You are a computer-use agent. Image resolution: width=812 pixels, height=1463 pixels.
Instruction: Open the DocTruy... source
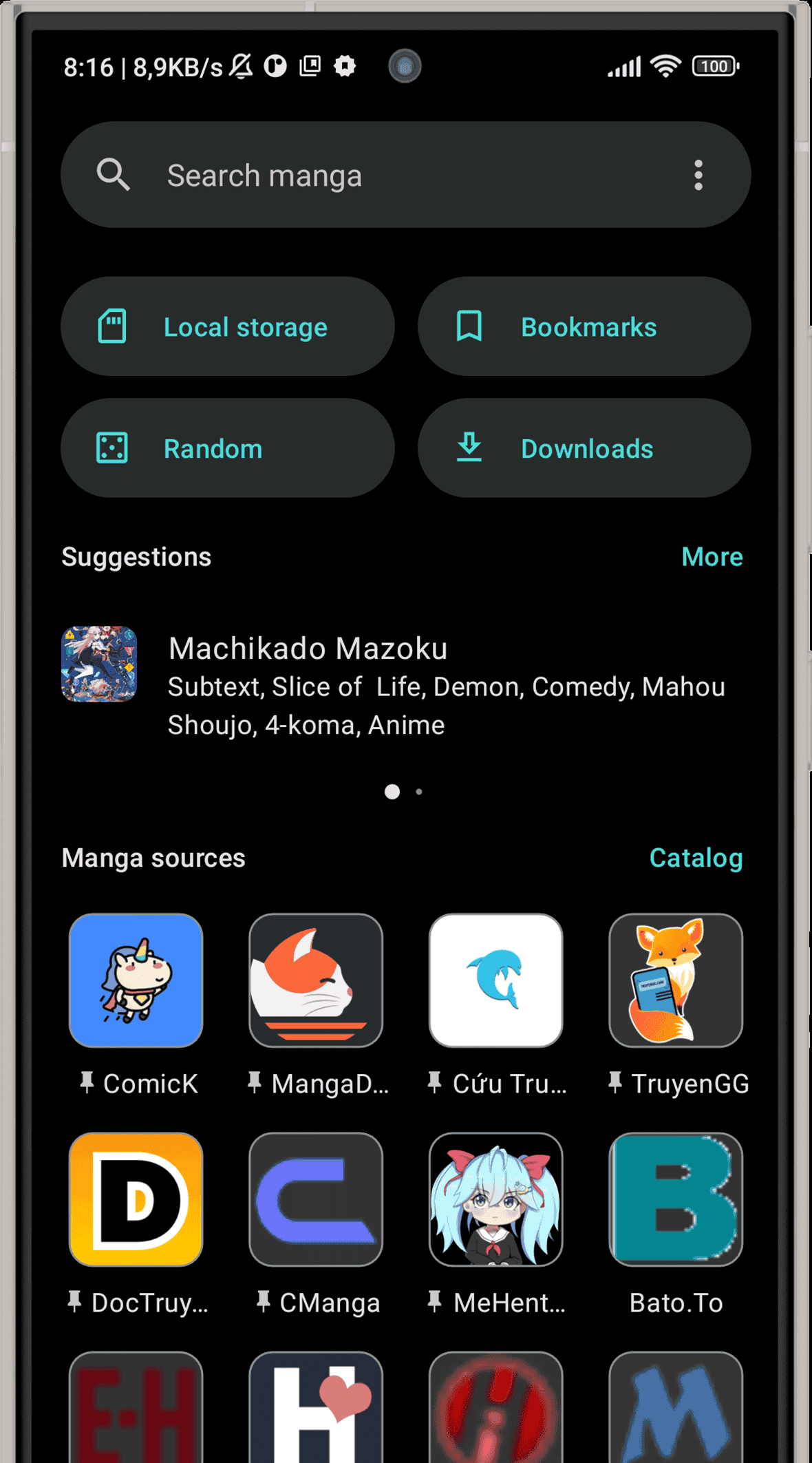click(136, 1199)
